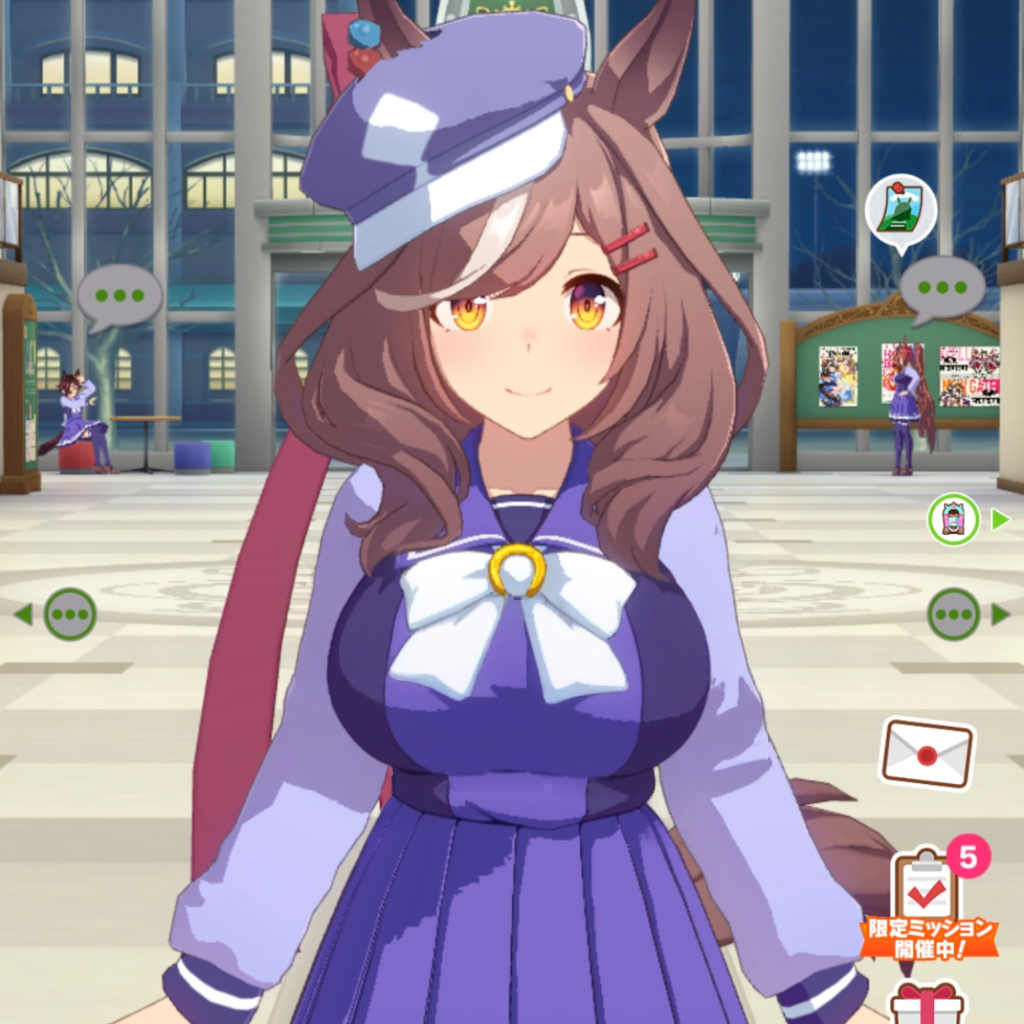This screenshot has width=1024, height=1024.
Task: Open the gift box presents
Action: (x=927, y=1003)
